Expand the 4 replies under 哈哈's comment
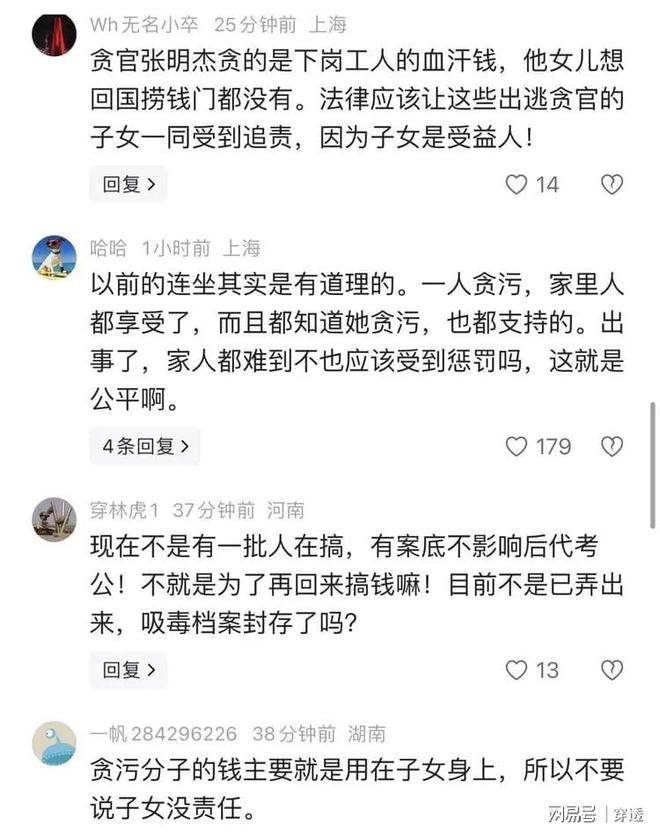The width and height of the screenshot is (660, 832). (x=144, y=446)
